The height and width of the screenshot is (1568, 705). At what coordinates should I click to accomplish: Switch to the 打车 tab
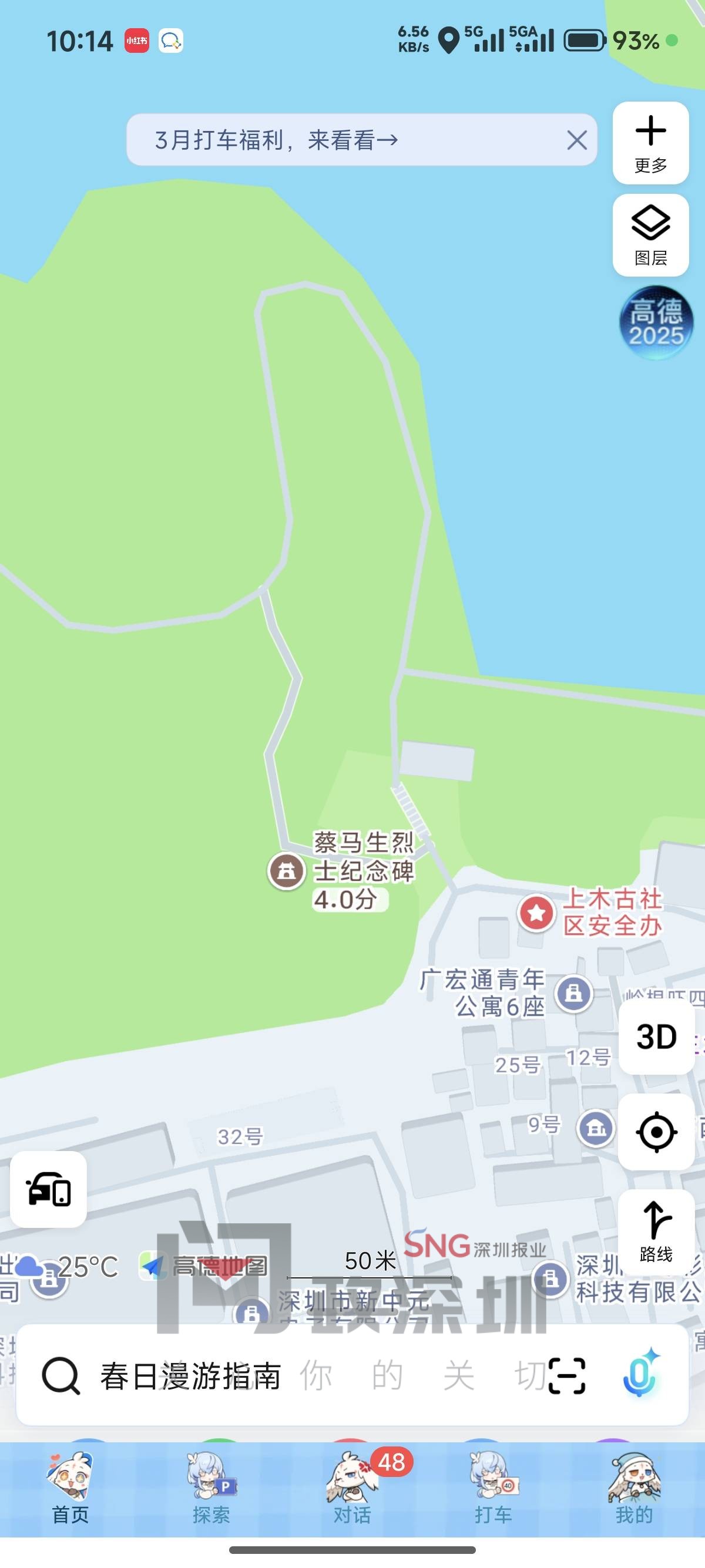pyautogui.click(x=493, y=1488)
